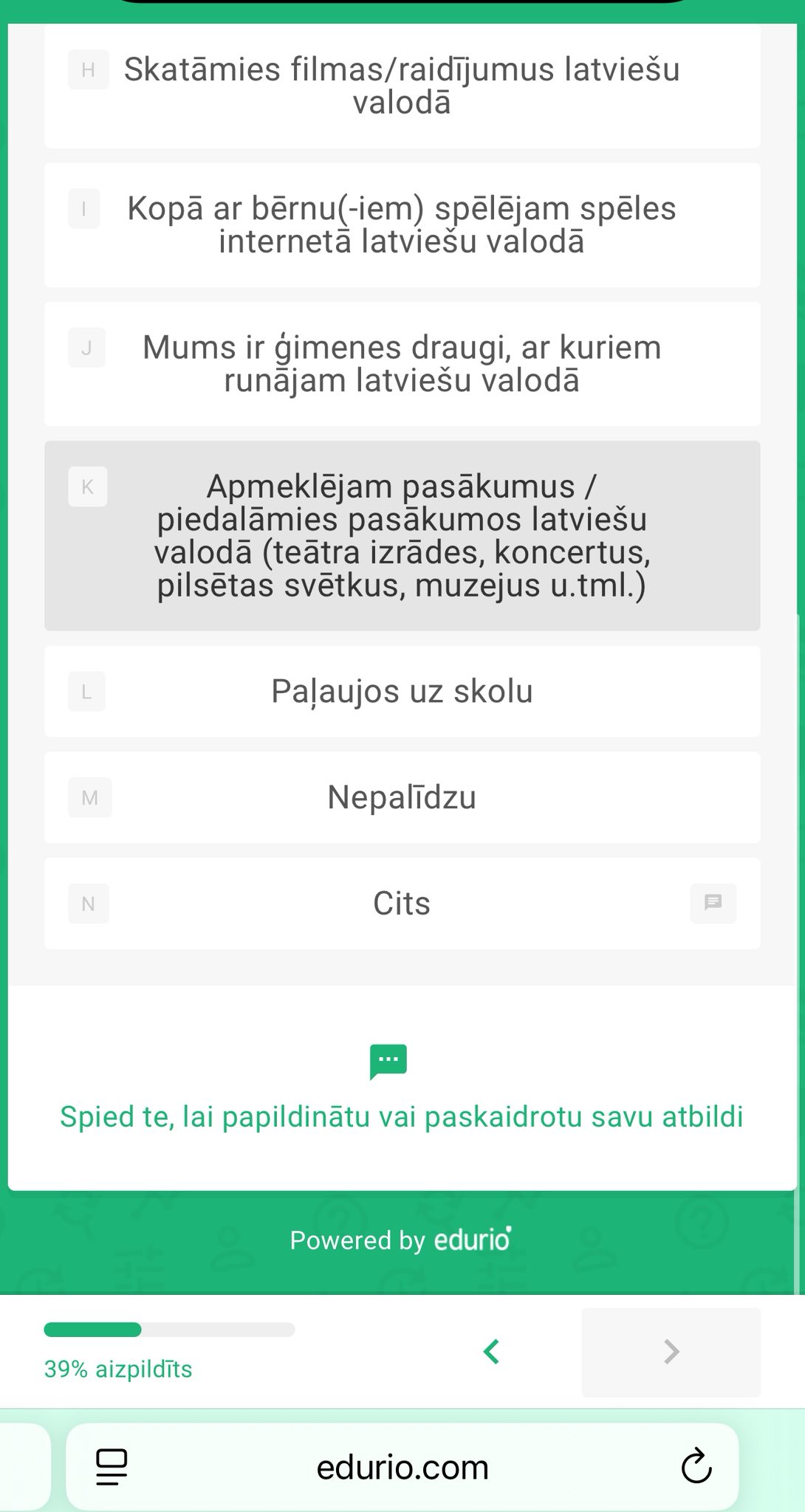Deselect Apmeklējam pasākumus latviešu valodā option
Image resolution: width=805 pixels, height=1512 pixels.
point(402,536)
